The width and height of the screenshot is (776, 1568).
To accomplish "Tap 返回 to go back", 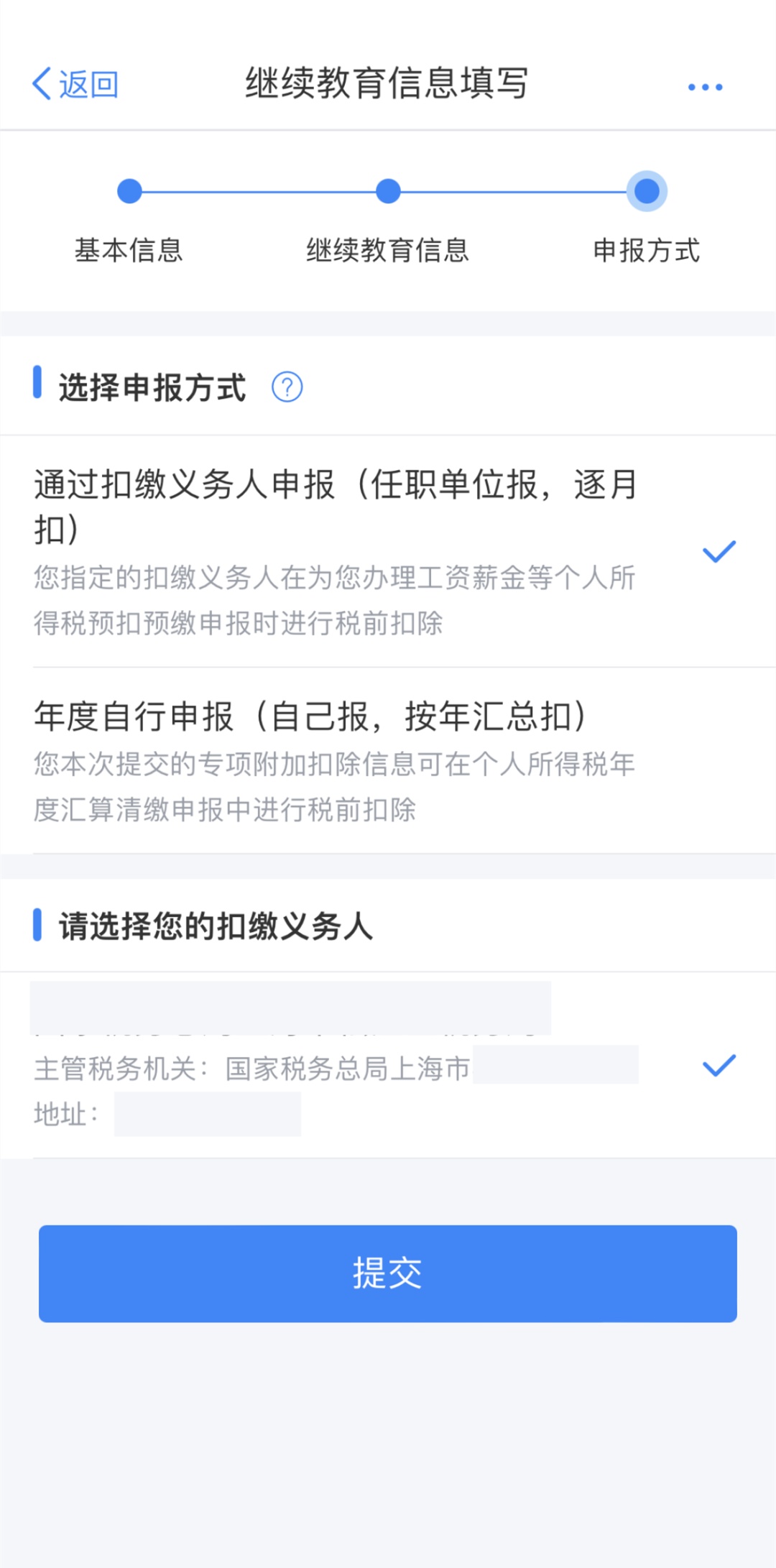I will [75, 84].
